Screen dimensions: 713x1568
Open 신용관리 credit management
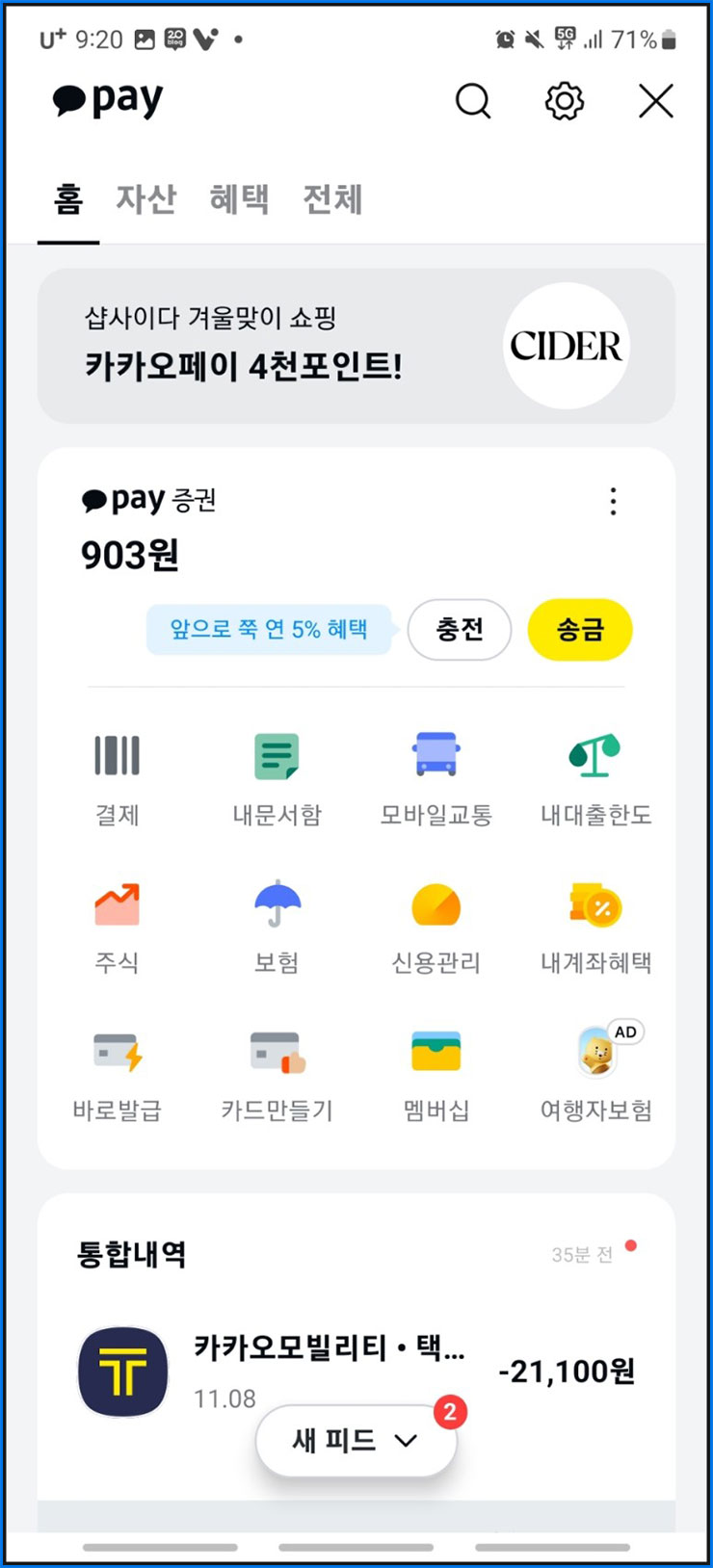click(436, 923)
